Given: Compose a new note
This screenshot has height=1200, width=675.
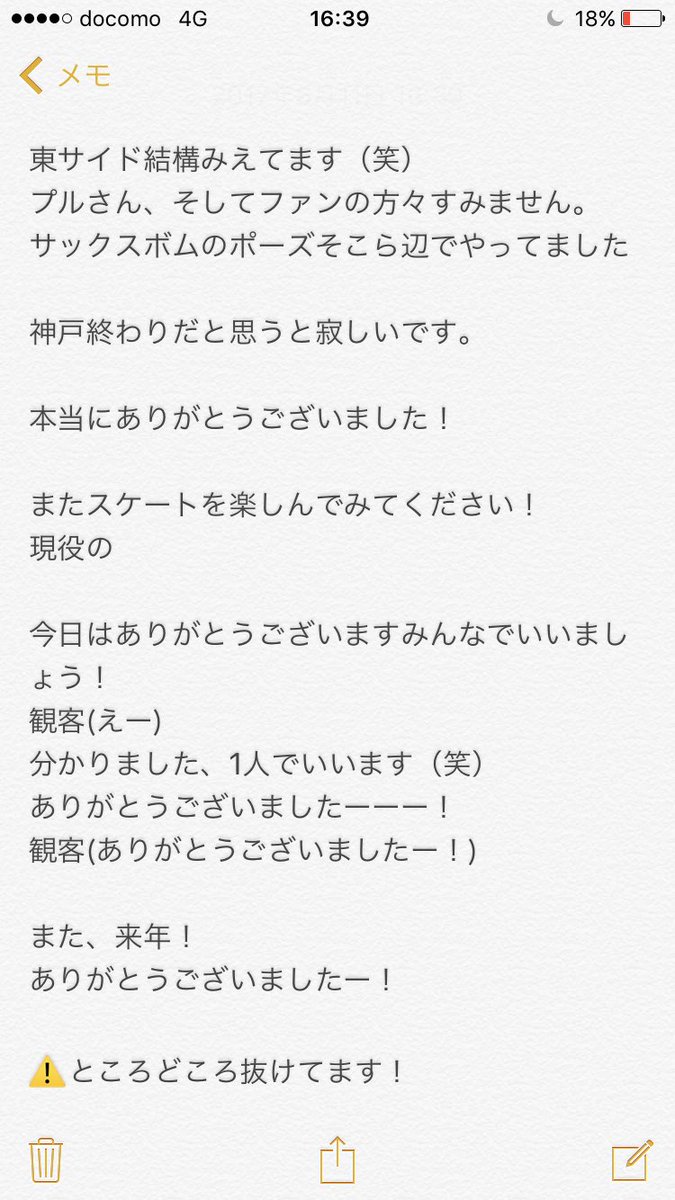Looking at the screenshot, I should (x=632, y=1159).
